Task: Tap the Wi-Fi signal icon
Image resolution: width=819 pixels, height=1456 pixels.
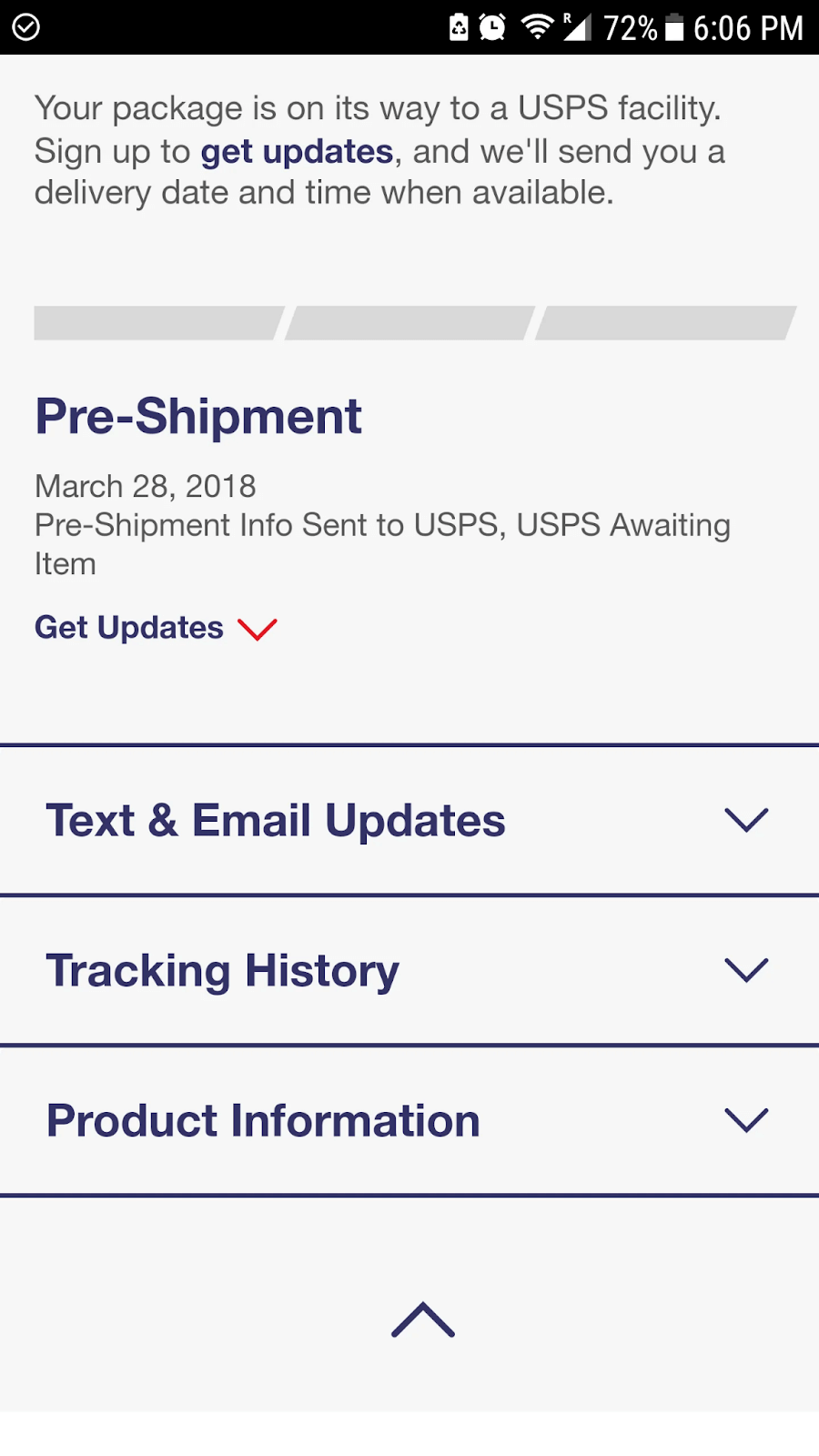Action: point(538,26)
